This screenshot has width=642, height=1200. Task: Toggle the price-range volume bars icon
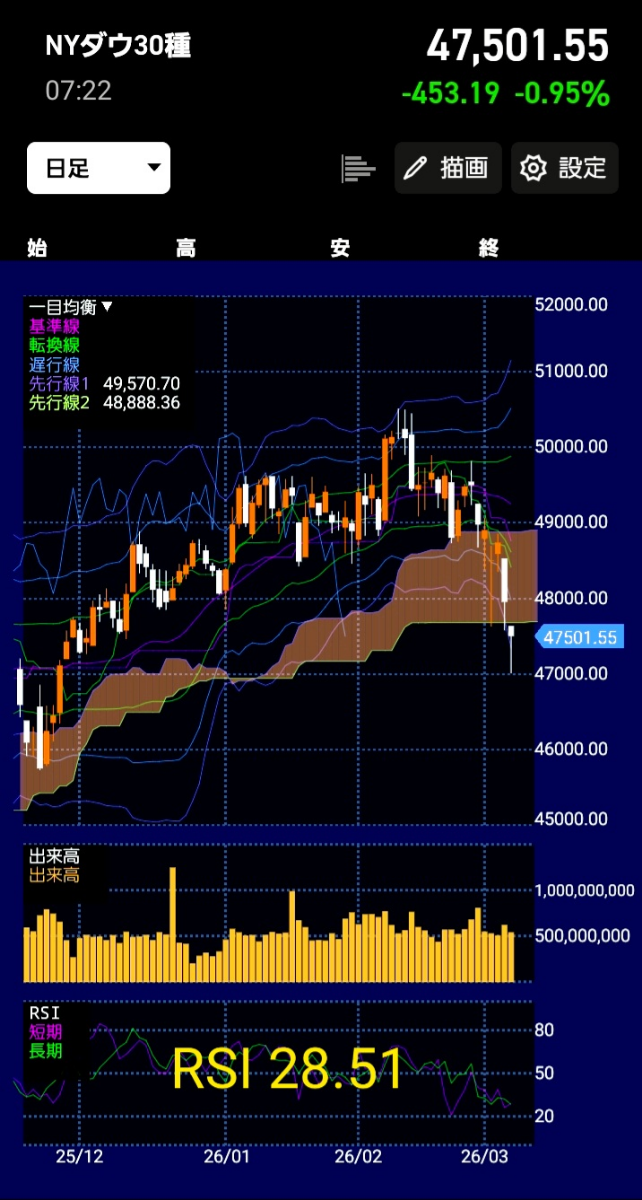click(357, 169)
